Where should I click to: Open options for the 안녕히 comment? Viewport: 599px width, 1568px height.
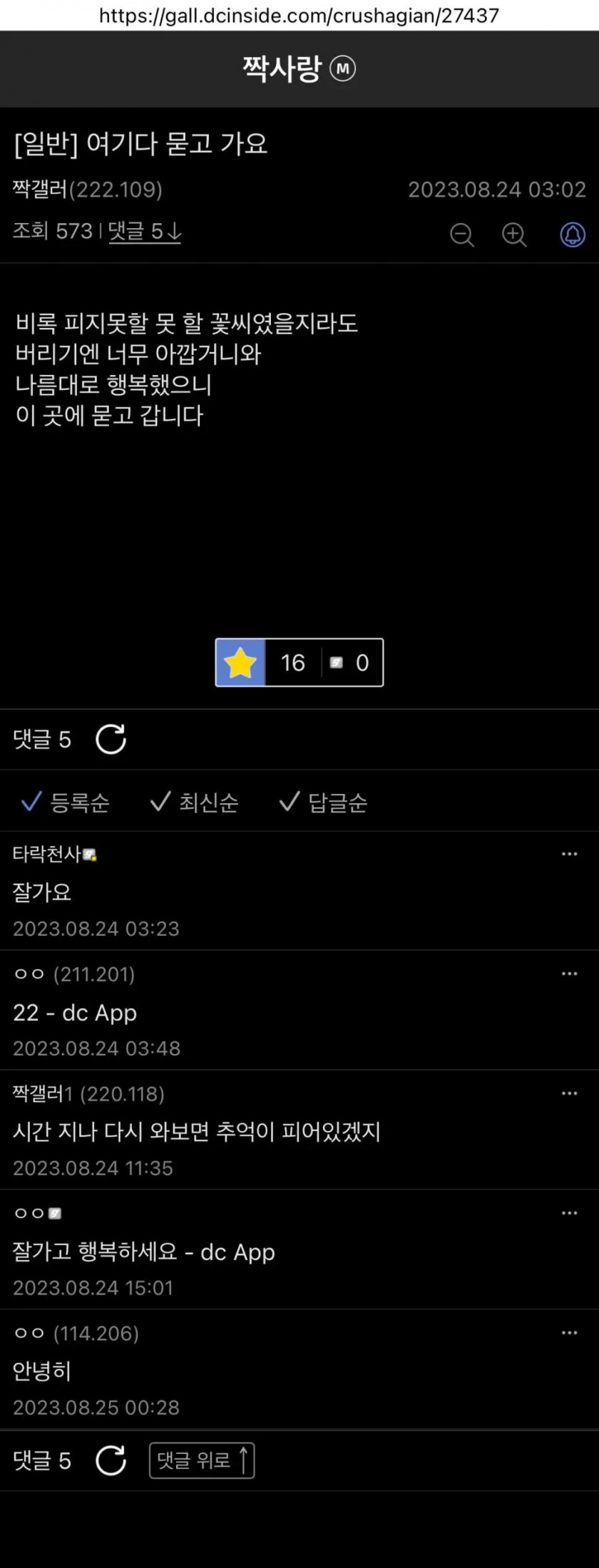click(x=569, y=1333)
